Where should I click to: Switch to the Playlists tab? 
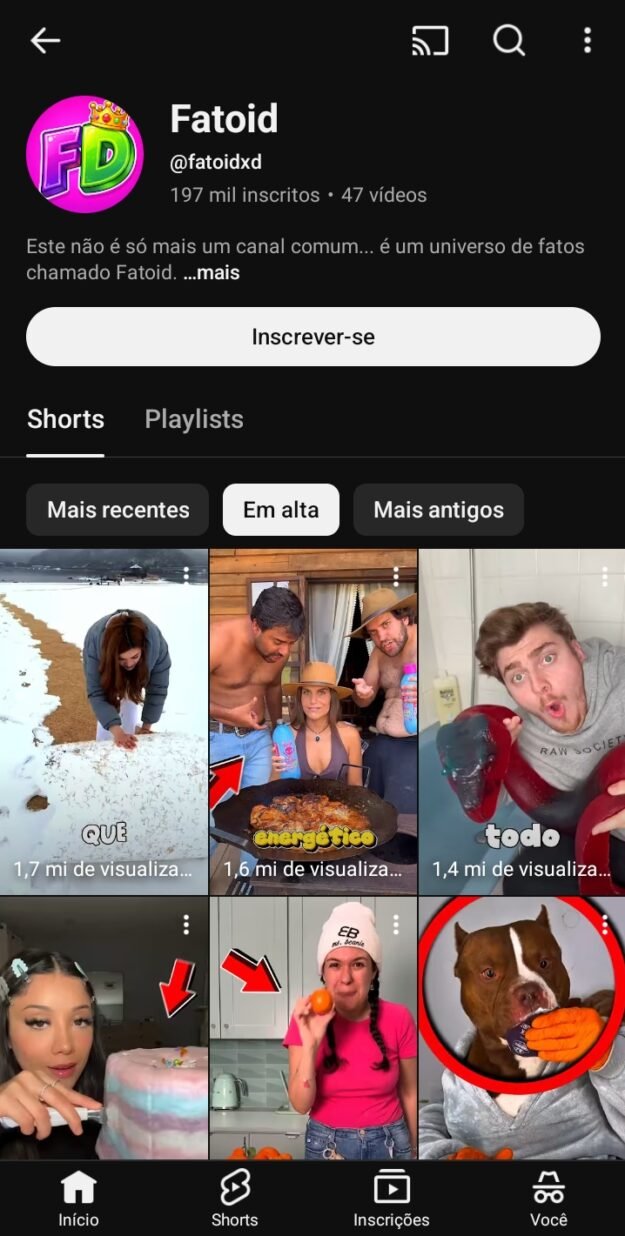(194, 419)
